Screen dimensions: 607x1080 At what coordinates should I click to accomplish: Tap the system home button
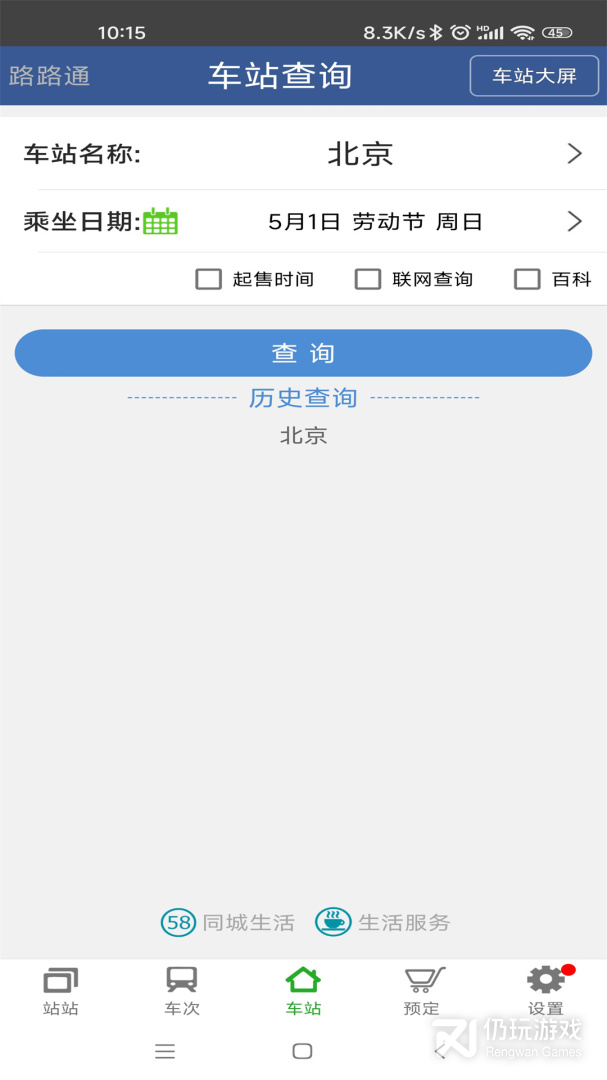(x=302, y=1051)
